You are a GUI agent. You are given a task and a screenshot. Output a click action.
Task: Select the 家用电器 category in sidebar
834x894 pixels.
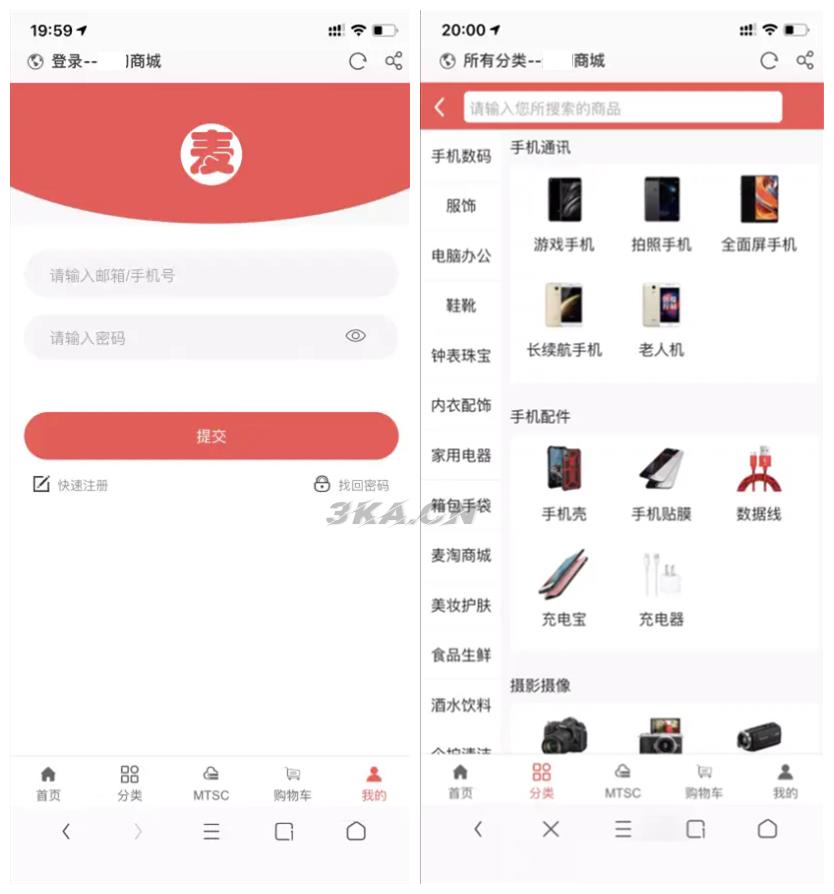click(463, 455)
